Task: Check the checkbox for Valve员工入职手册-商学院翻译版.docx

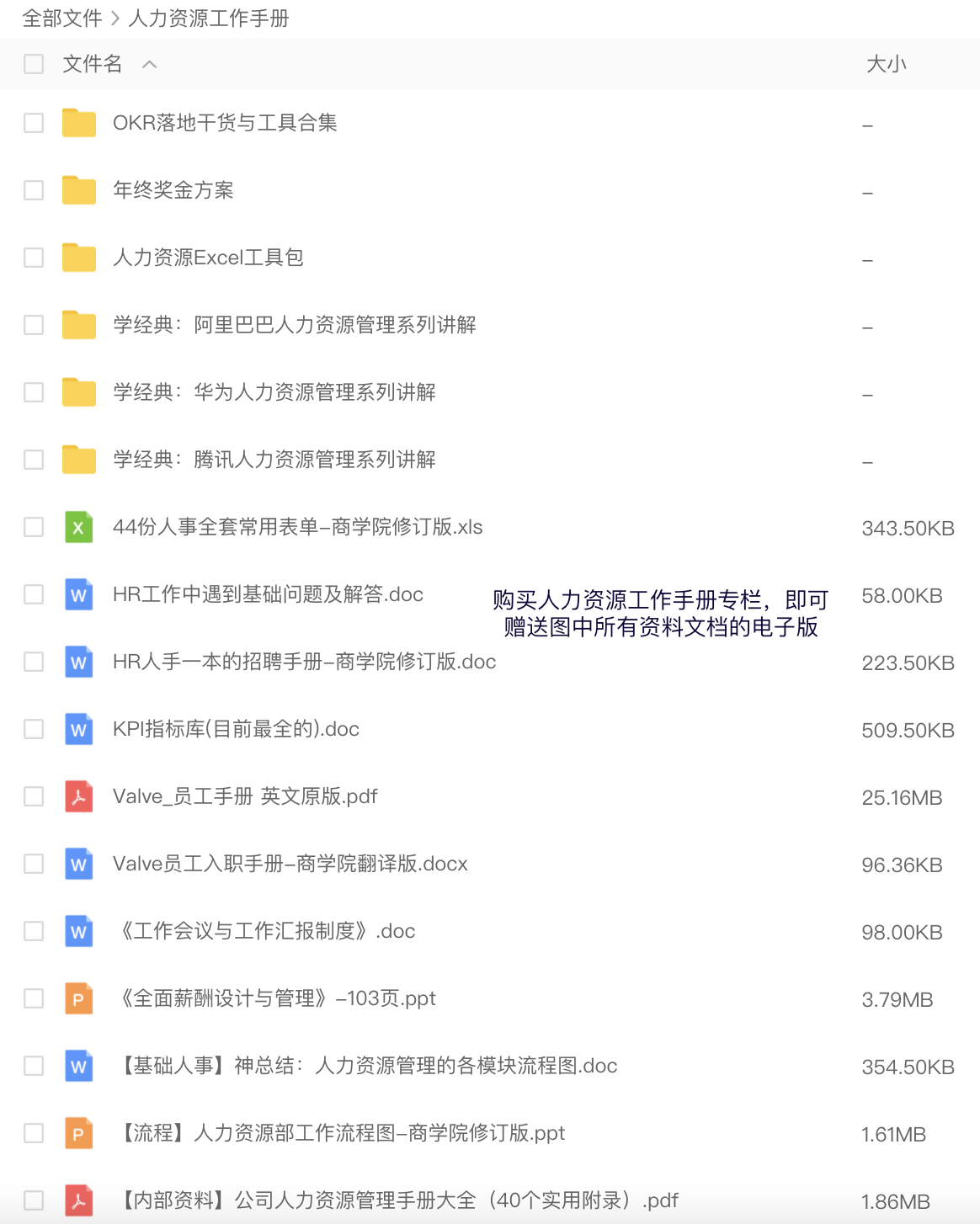Action: 34,864
